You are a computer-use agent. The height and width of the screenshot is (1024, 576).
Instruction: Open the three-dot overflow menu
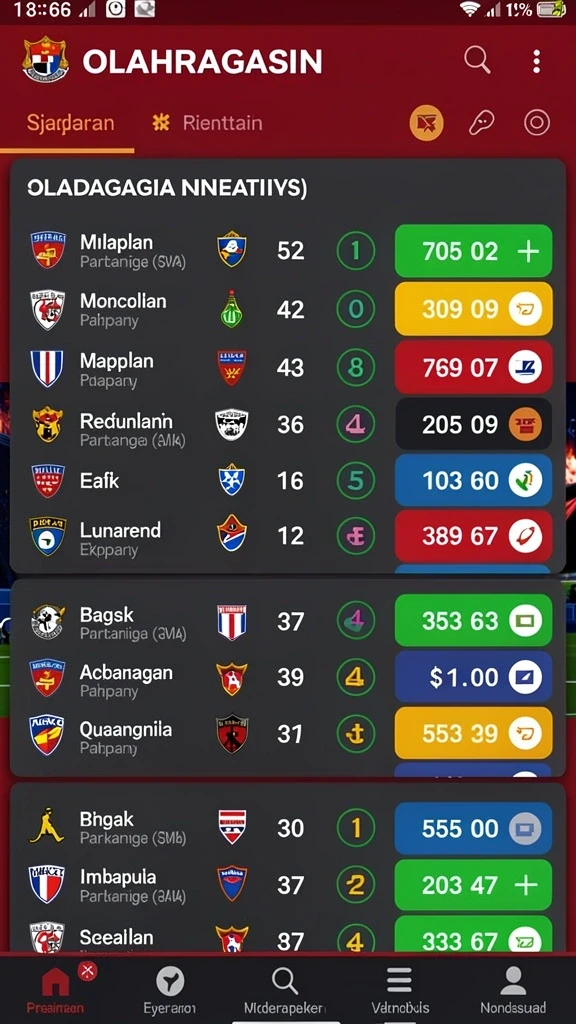[536, 61]
